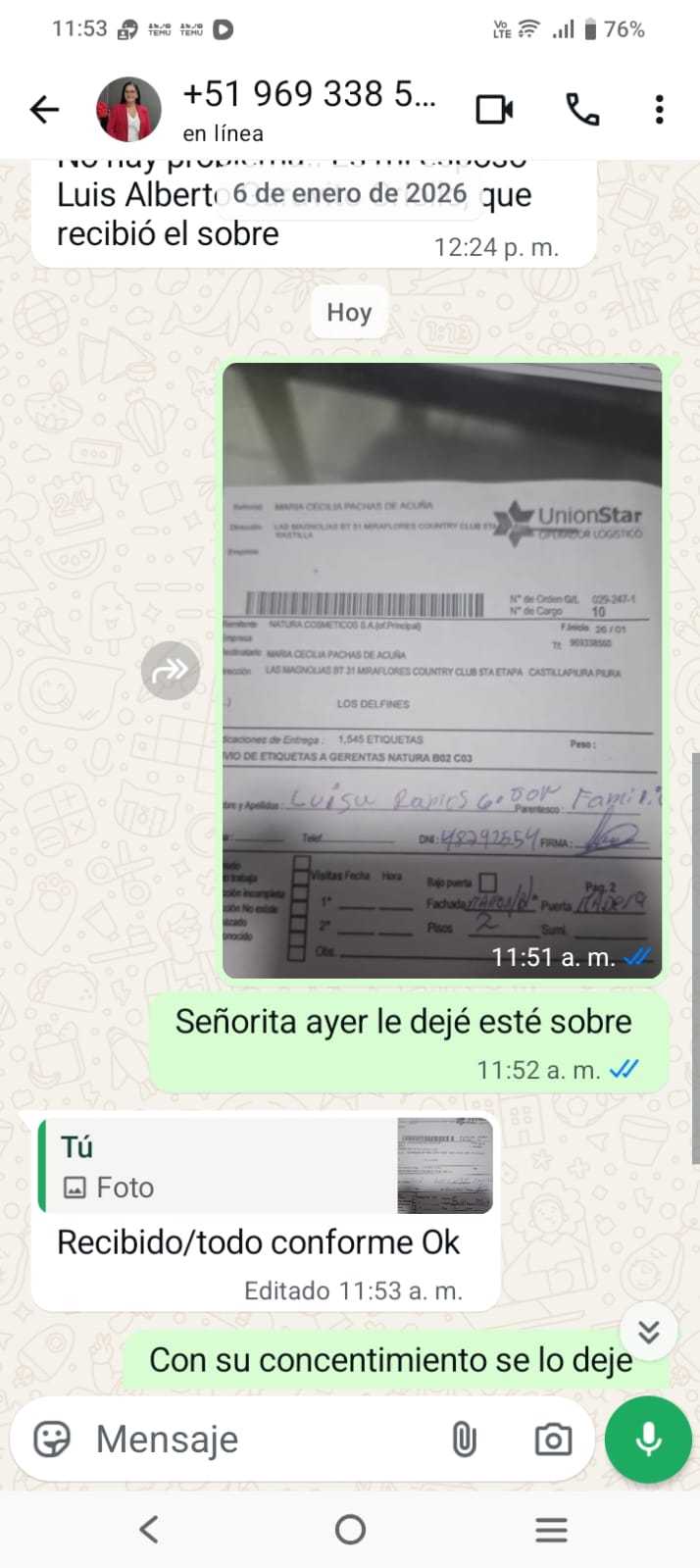Open the overflow menu
700x1568 pixels.
(659, 109)
